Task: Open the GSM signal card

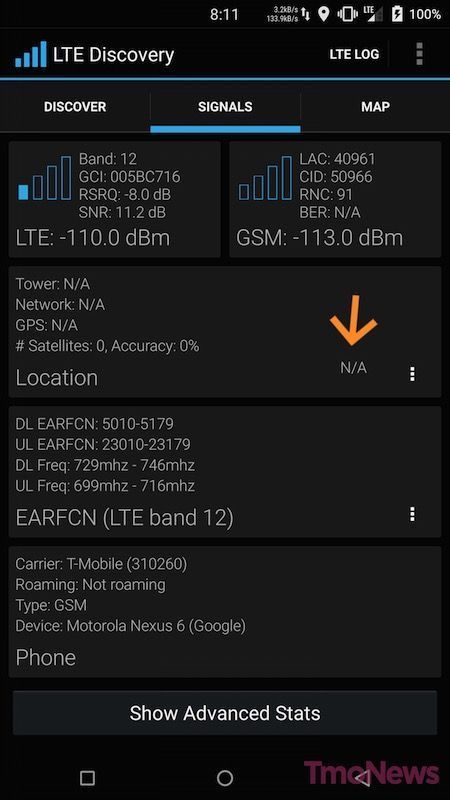Action: 335,199
